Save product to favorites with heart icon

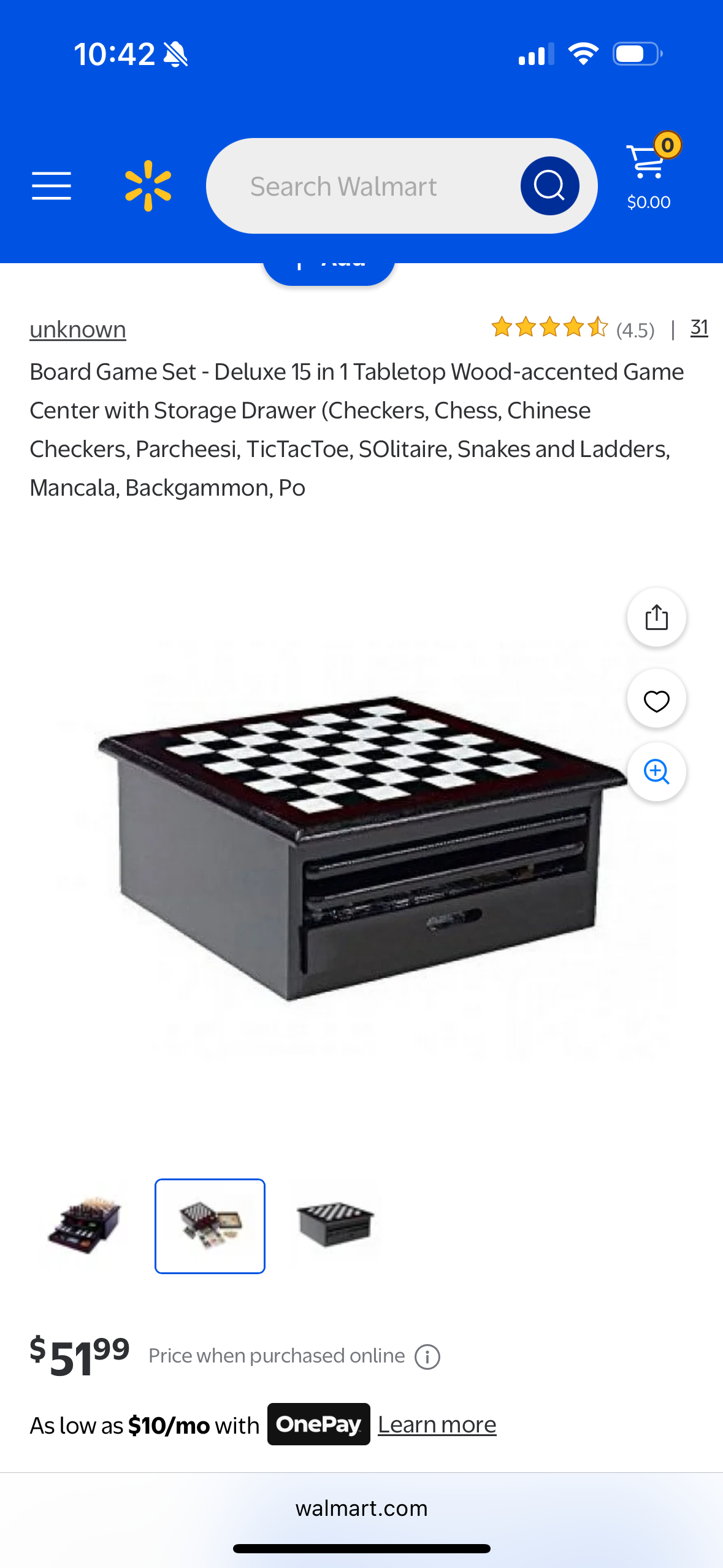[x=656, y=700]
